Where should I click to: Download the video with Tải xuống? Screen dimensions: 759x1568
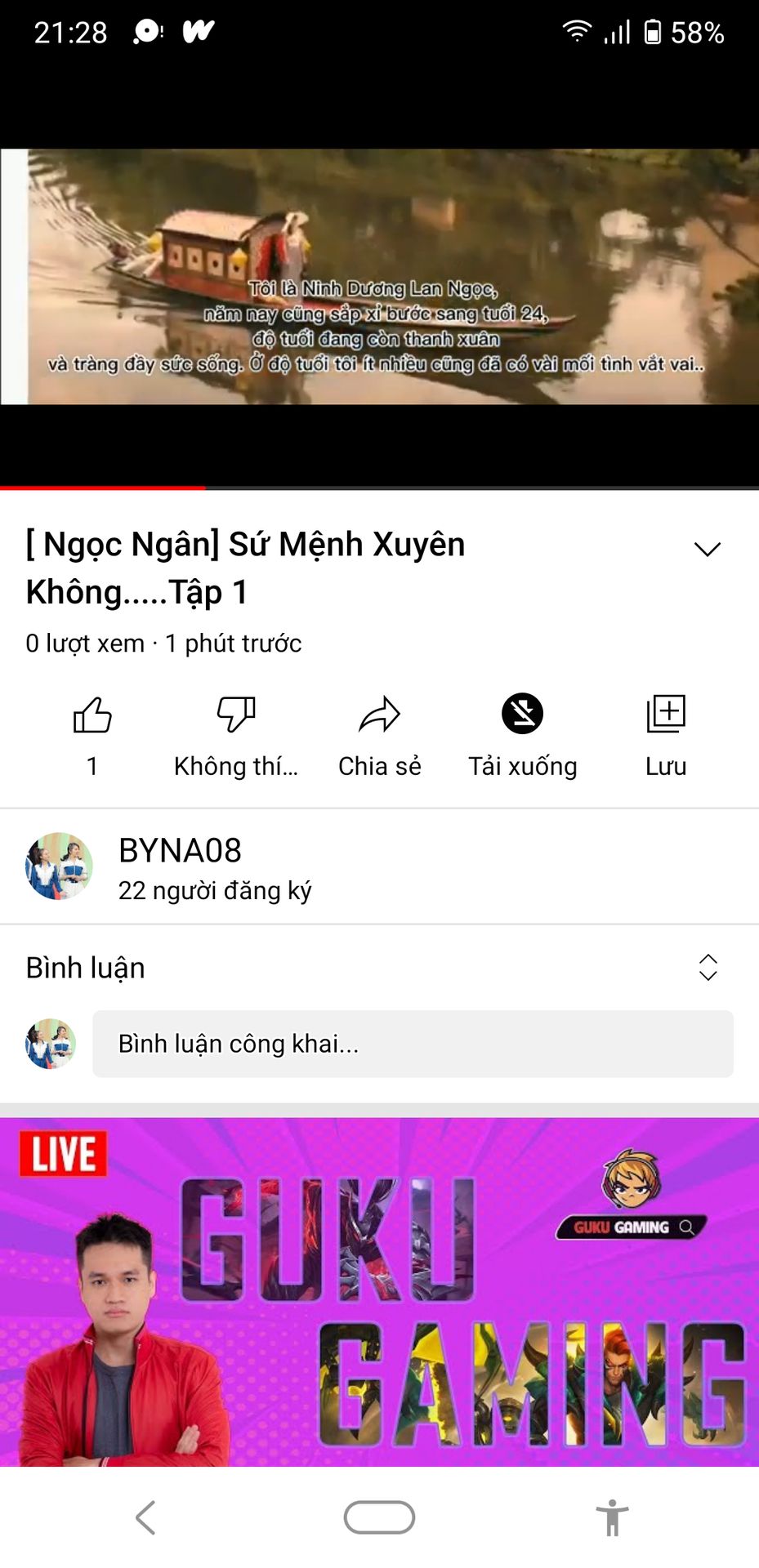pyautogui.click(x=522, y=716)
